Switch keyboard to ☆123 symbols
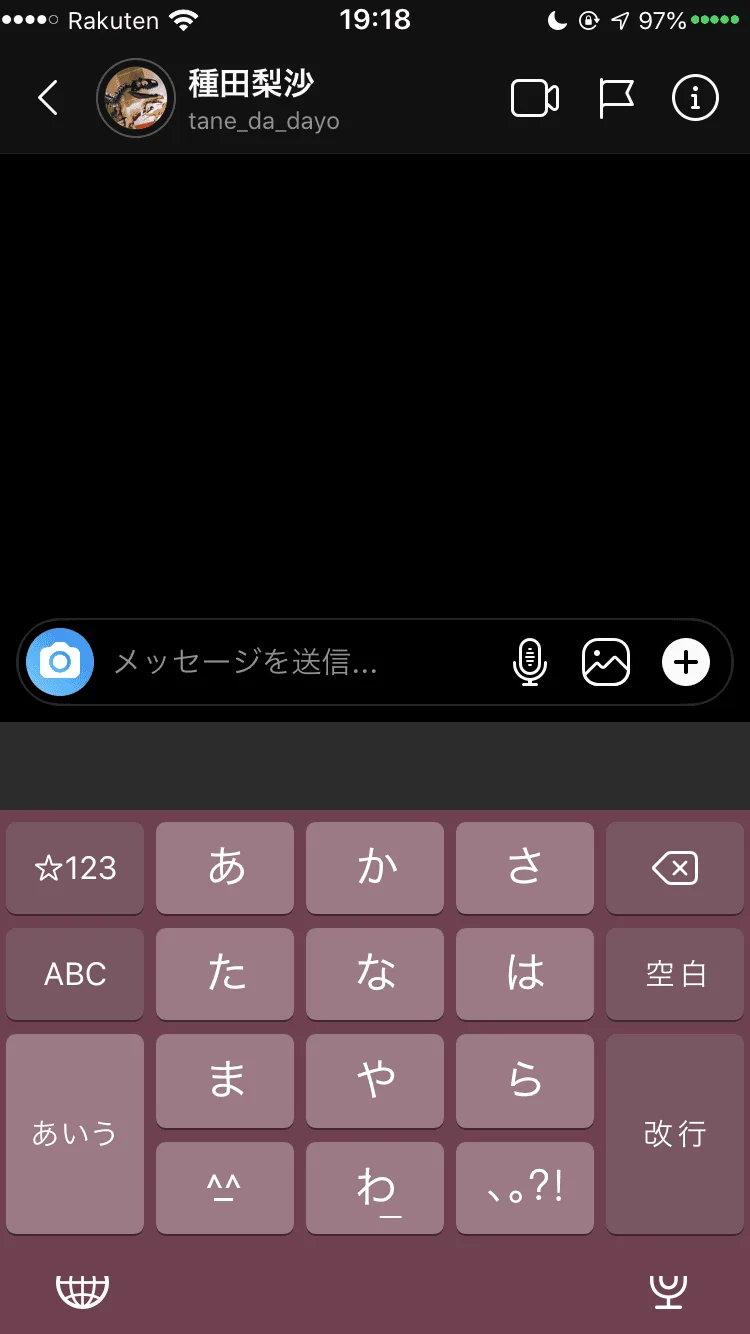 click(75, 868)
